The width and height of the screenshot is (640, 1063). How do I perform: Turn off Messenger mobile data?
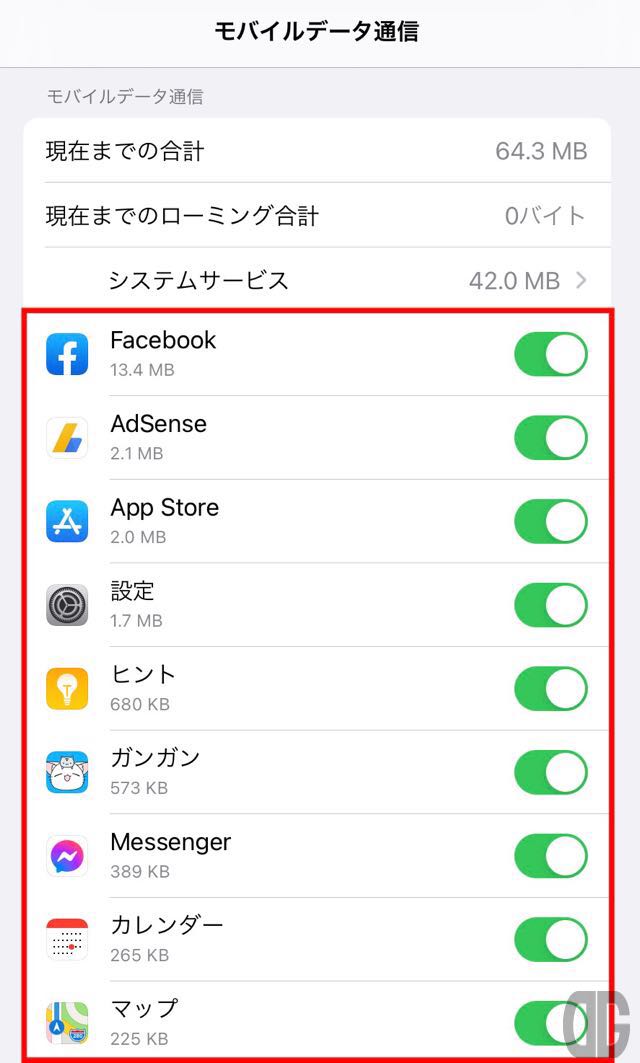[x=551, y=856]
